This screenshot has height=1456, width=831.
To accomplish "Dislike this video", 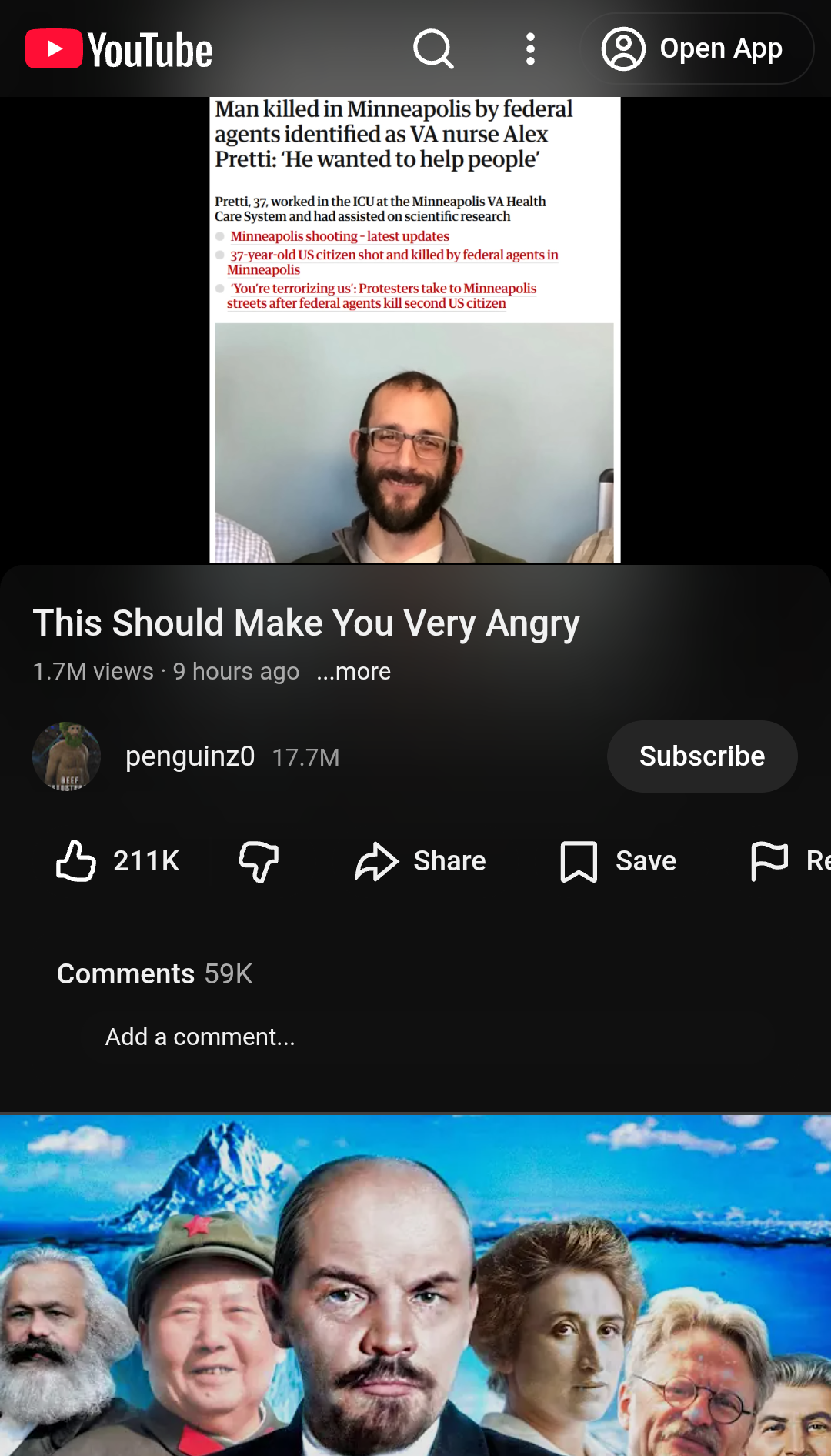I will click(259, 860).
